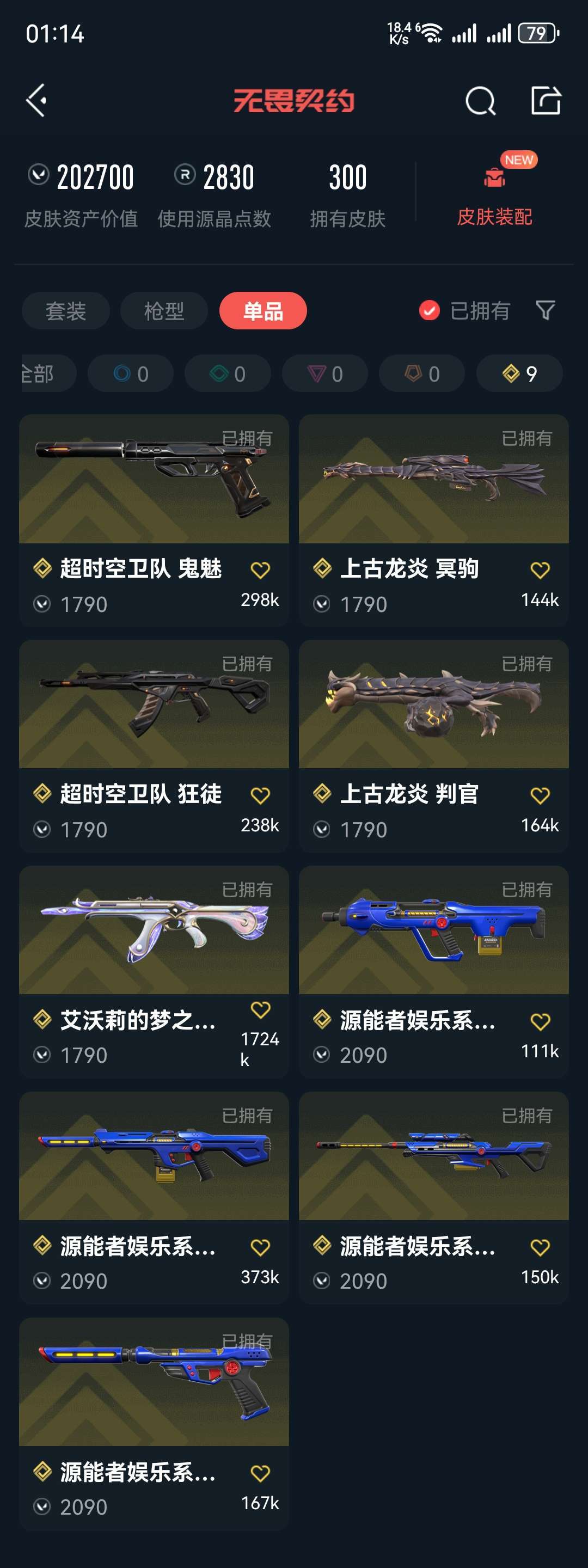Like the 超时空卫队 鬼魅 skin

click(260, 571)
